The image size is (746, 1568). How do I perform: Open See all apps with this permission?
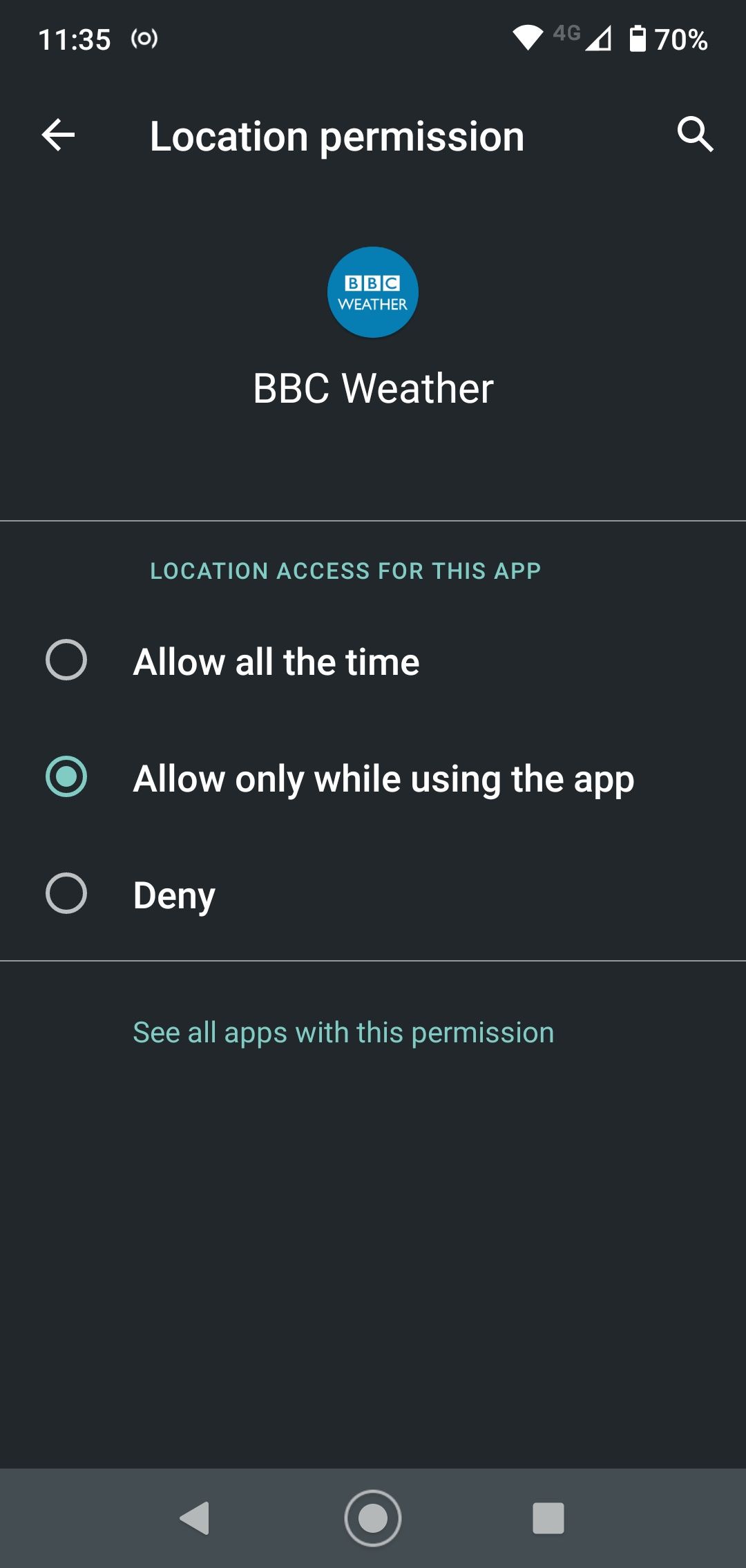[343, 1031]
